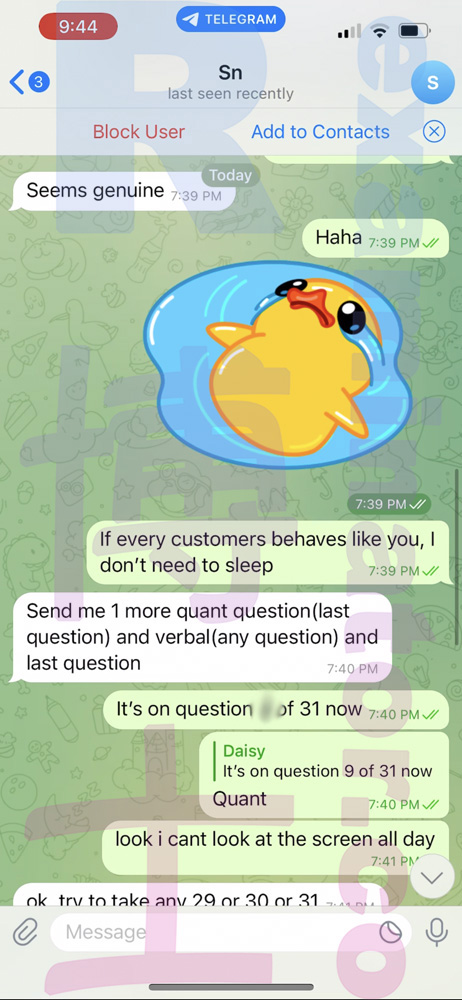
Task: Dismiss the block or add contact bar
Action: tap(434, 132)
